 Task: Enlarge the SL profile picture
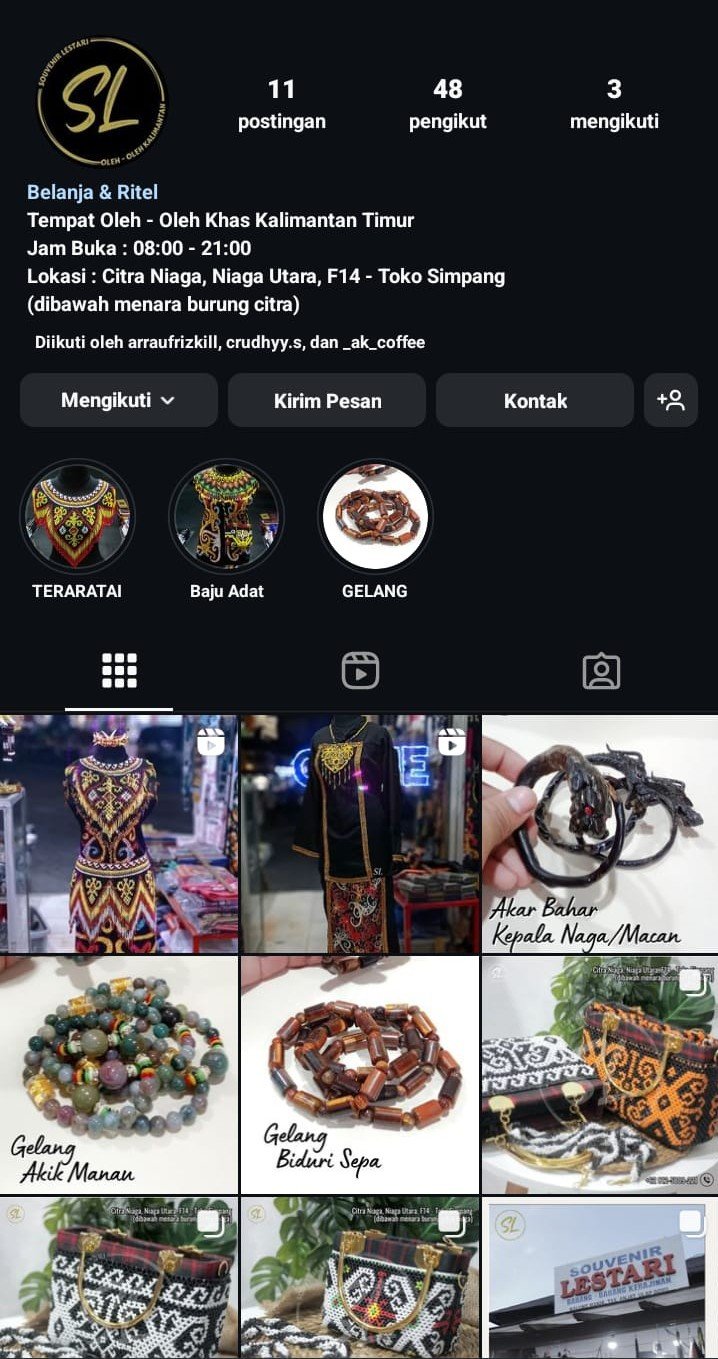(101, 102)
